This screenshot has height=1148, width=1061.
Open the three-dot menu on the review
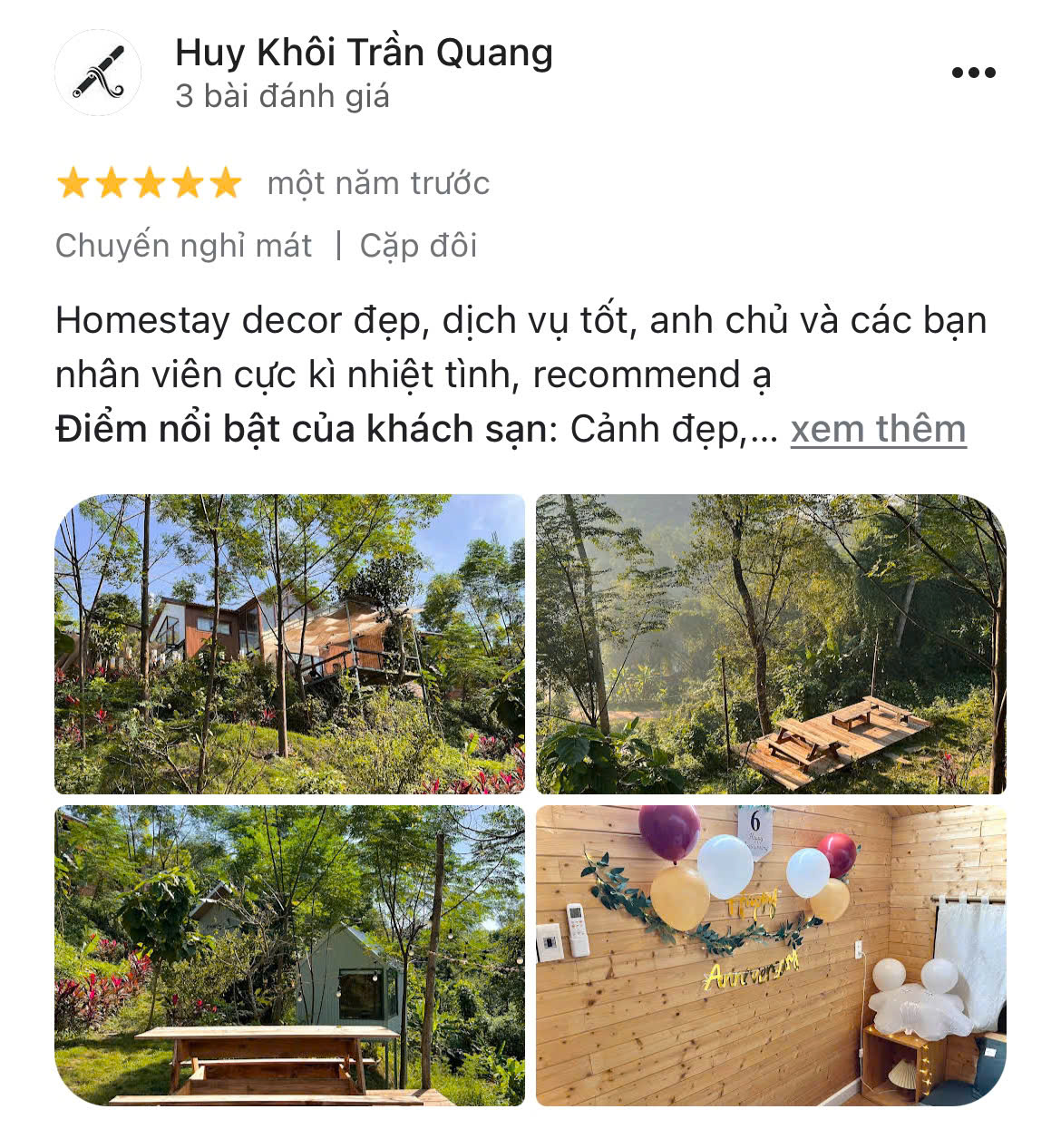point(973,73)
